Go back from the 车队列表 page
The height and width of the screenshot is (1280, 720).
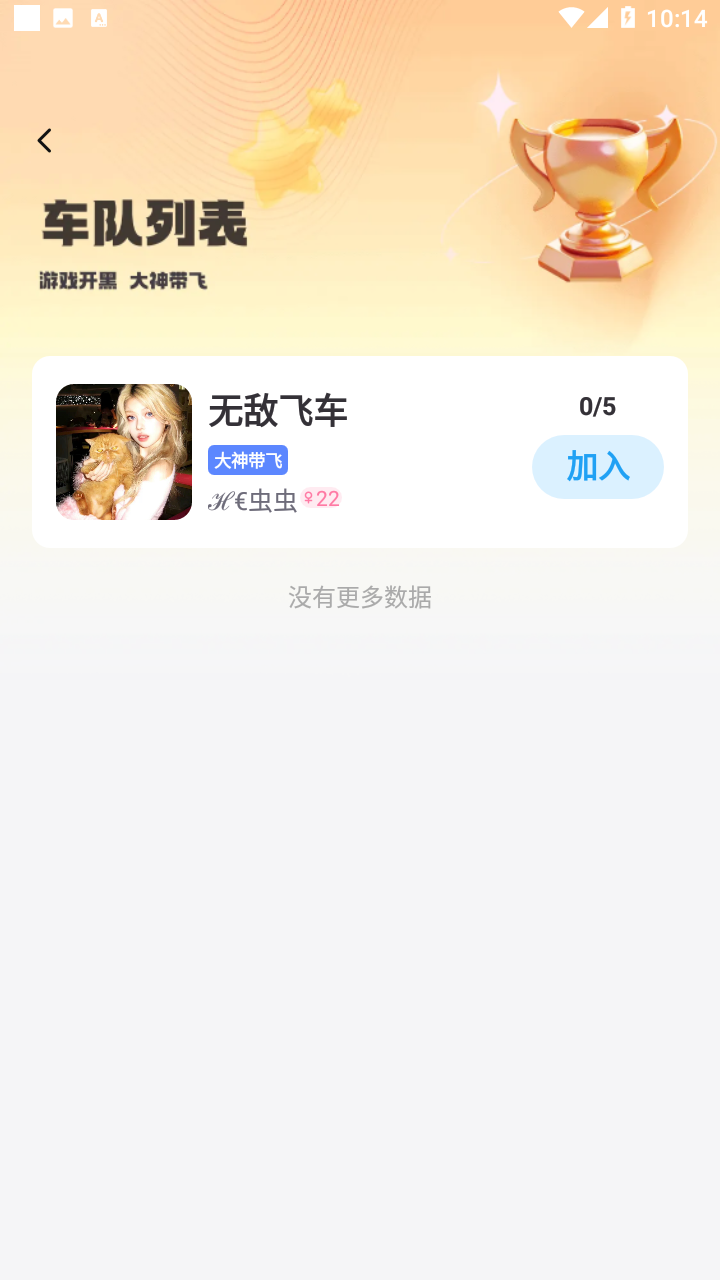(x=44, y=141)
